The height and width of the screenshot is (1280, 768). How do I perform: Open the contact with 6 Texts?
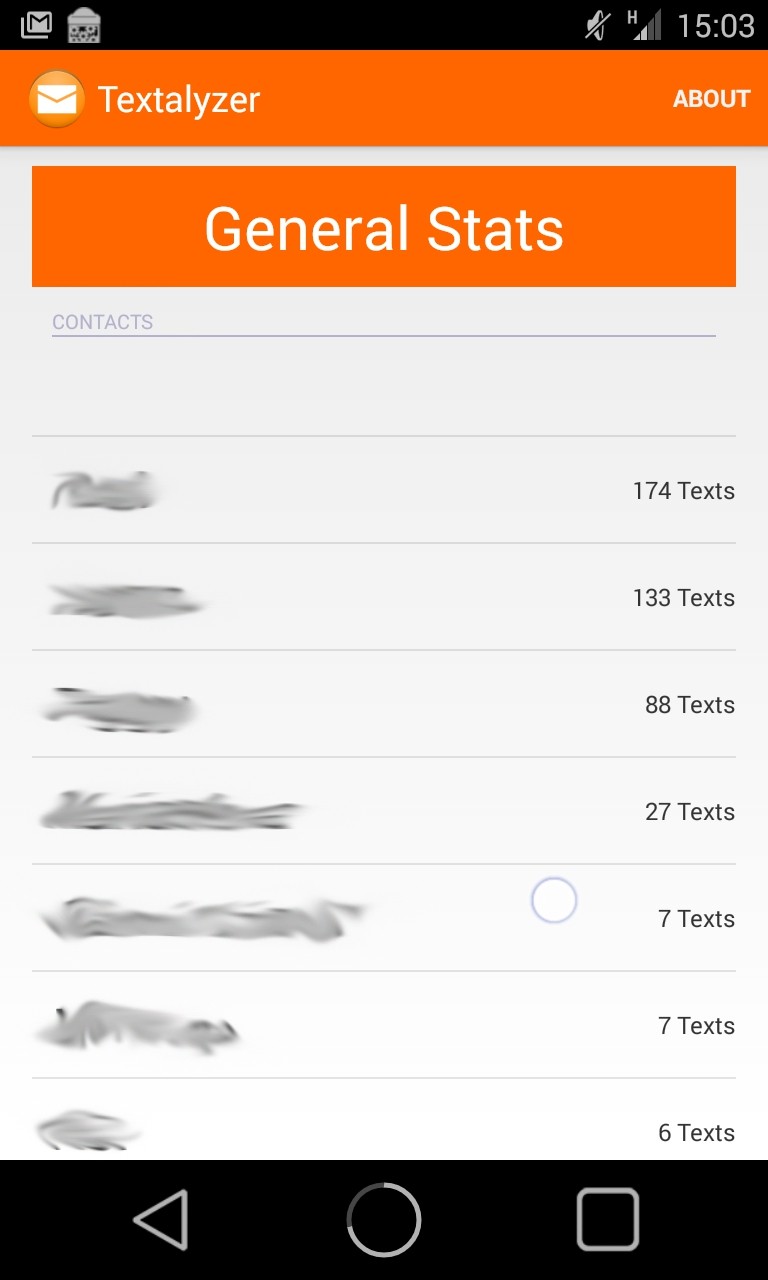[384, 1120]
